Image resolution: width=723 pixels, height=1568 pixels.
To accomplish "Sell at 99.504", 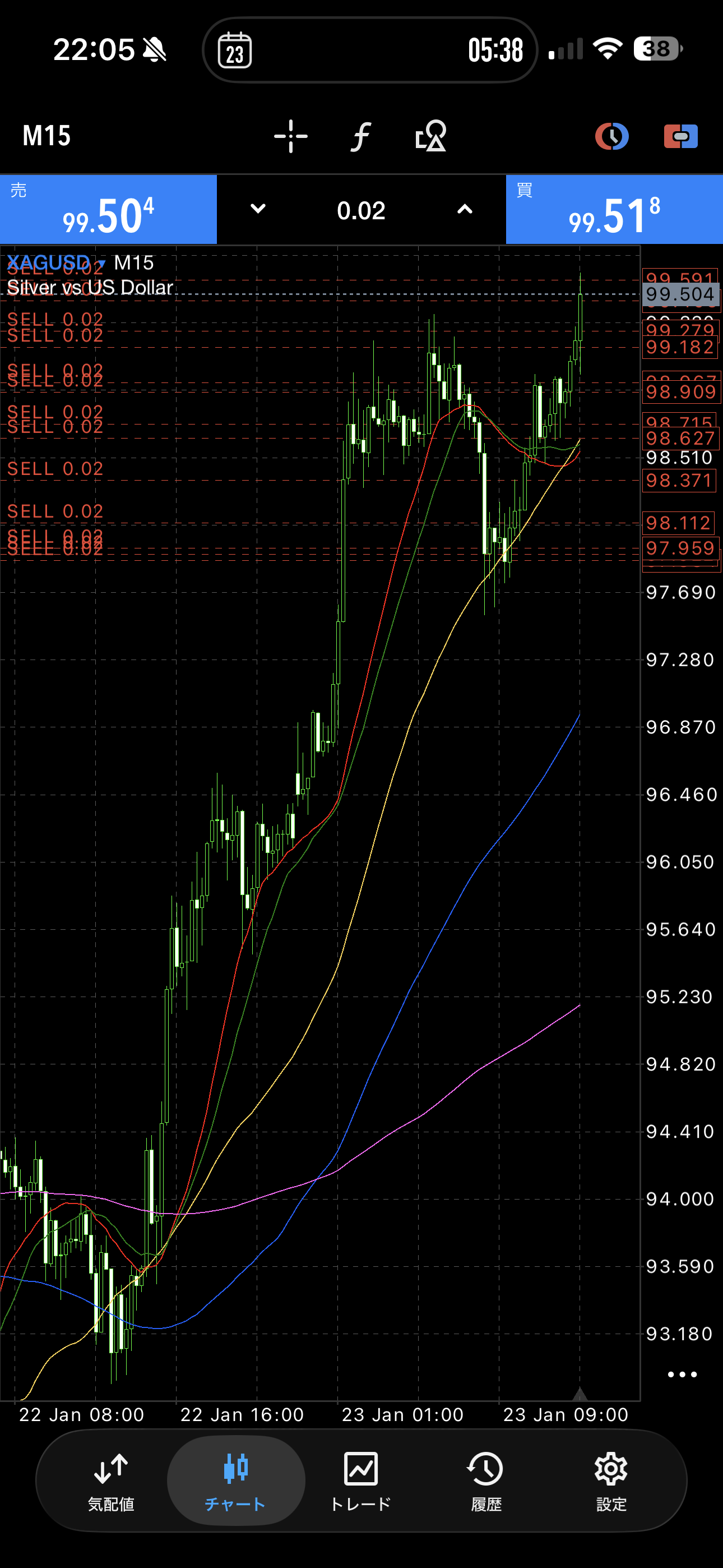I will 108,210.
